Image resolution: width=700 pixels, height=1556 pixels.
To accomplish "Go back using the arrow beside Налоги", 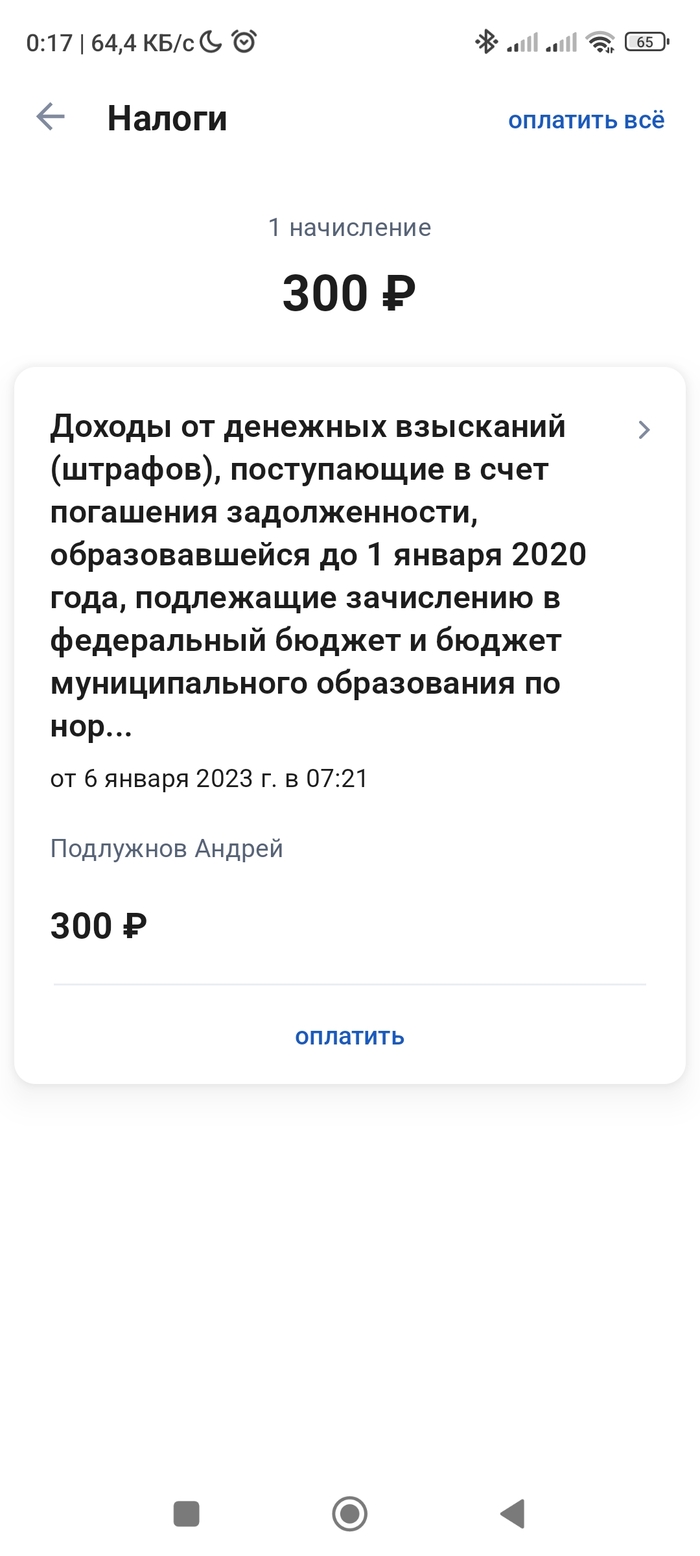I will (50, 118).
